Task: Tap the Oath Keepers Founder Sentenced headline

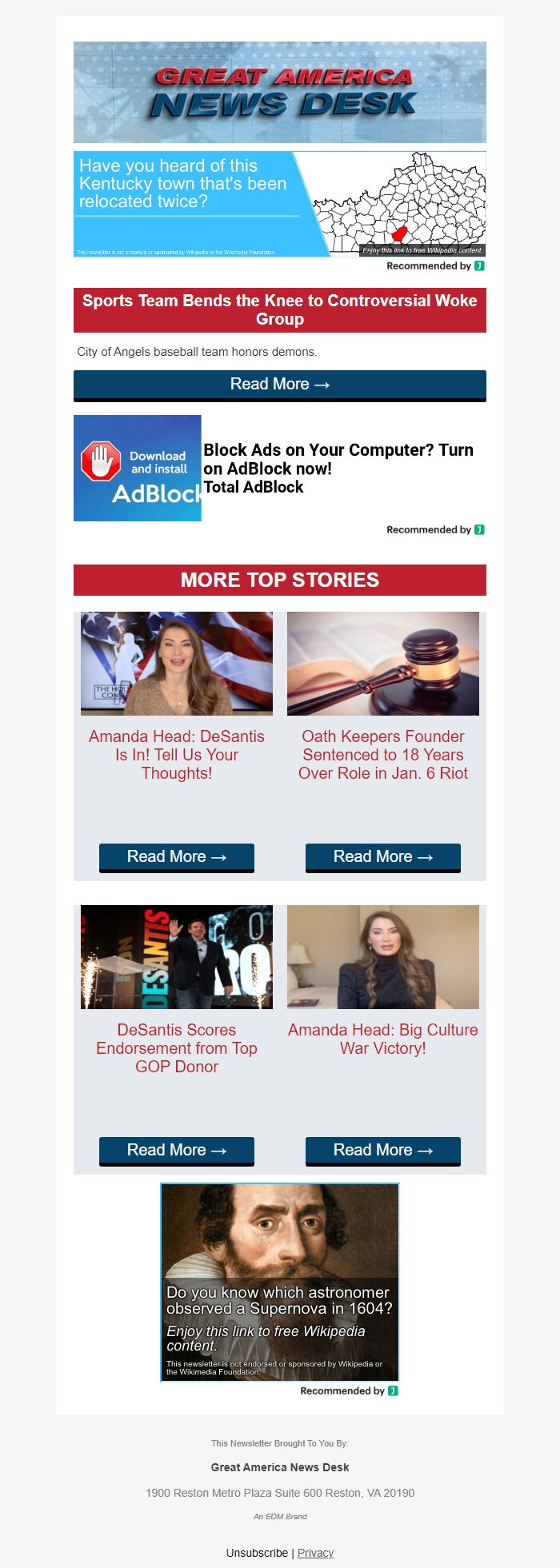Action: point(383,754)
